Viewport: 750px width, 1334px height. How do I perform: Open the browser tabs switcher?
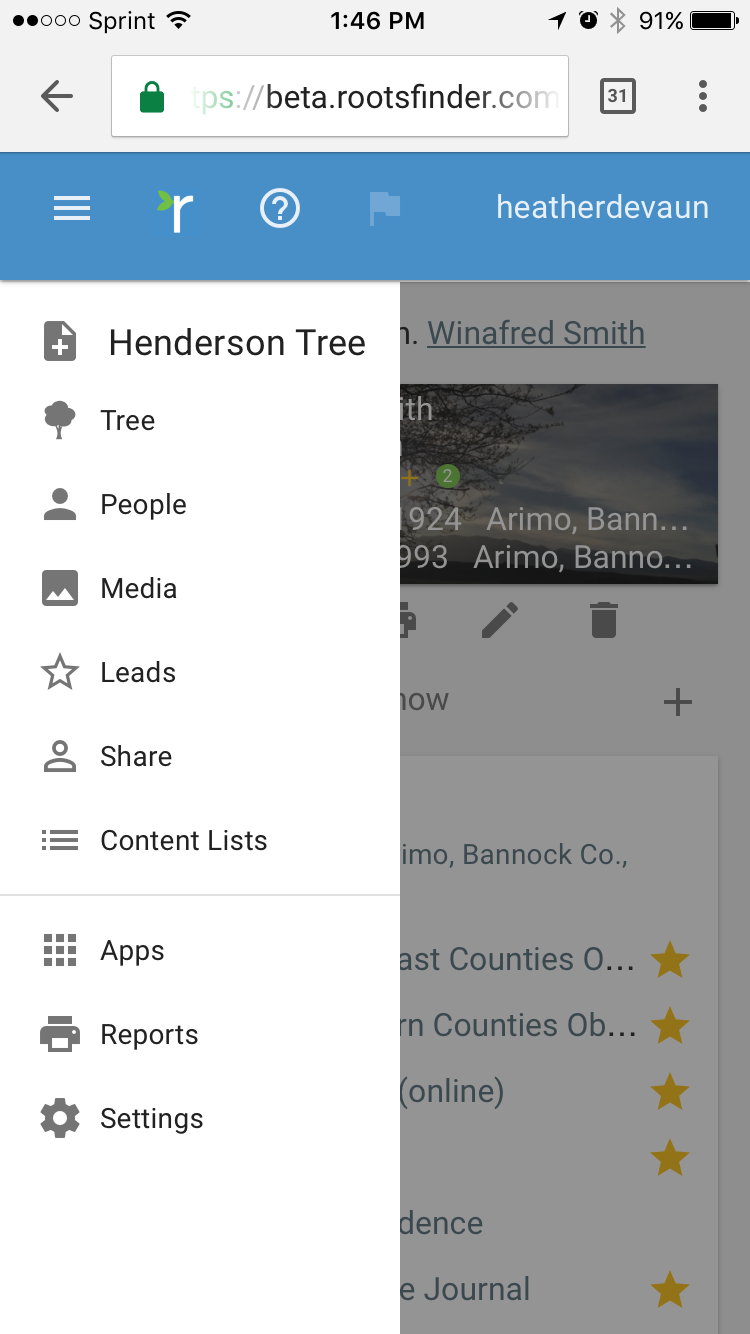point(617,96)
